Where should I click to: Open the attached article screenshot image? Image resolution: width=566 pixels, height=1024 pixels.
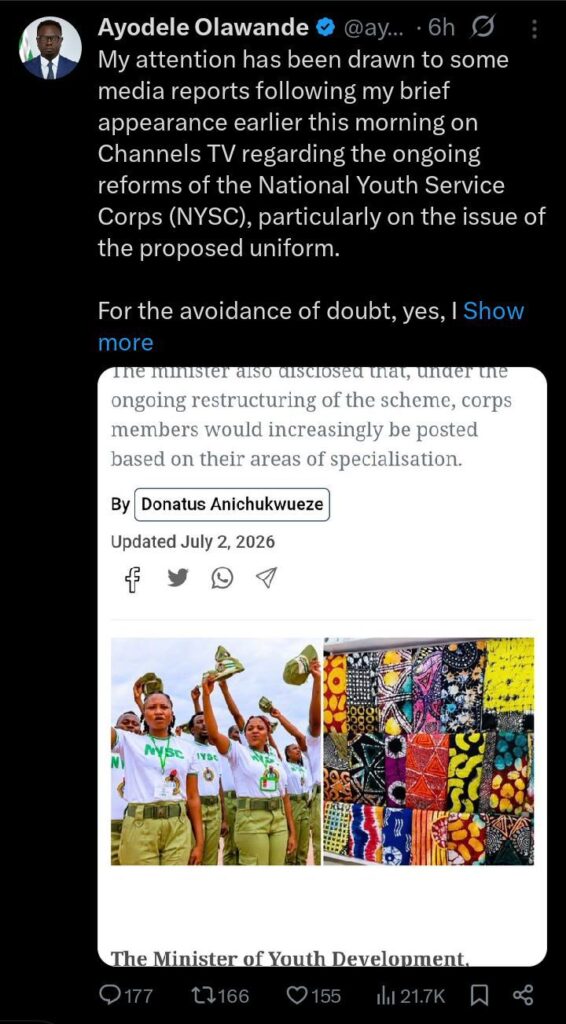[x=322, y=666]
